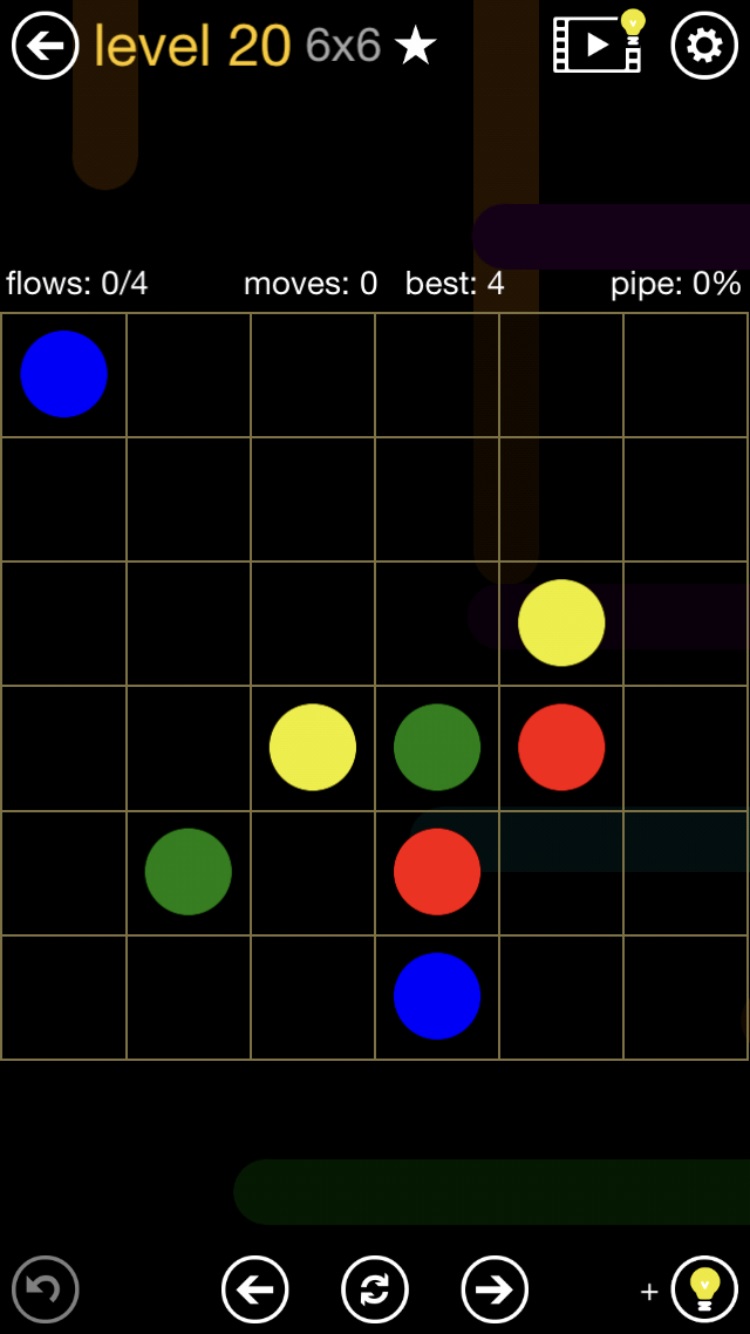Go back with the top-left arrow
Image resolution: width=750 pixels, height=1334 pixels.
coord(45,46)
